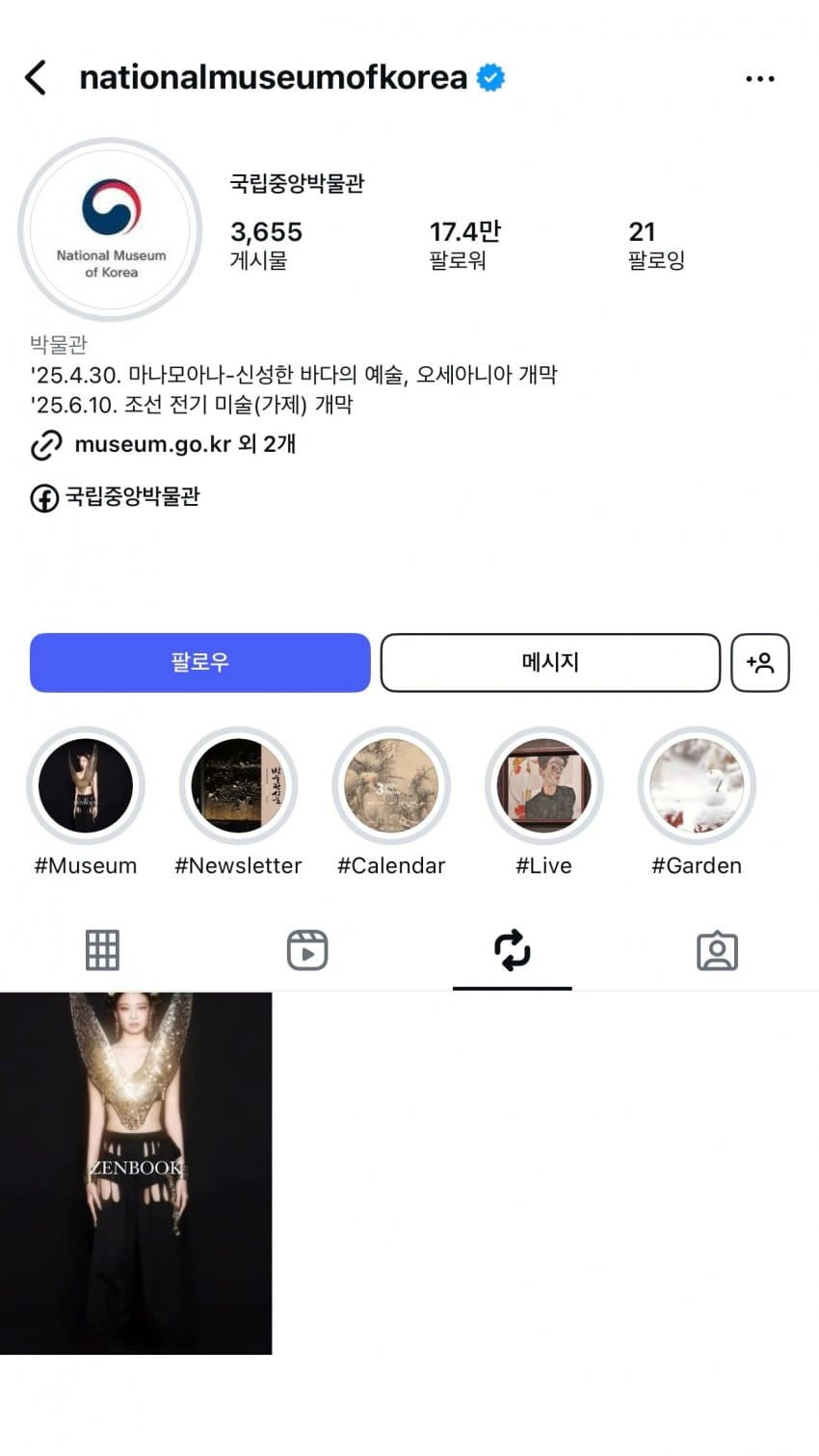Follow the account with the 팔로우 button
The image size is (819, 1456).
[199, 663]
